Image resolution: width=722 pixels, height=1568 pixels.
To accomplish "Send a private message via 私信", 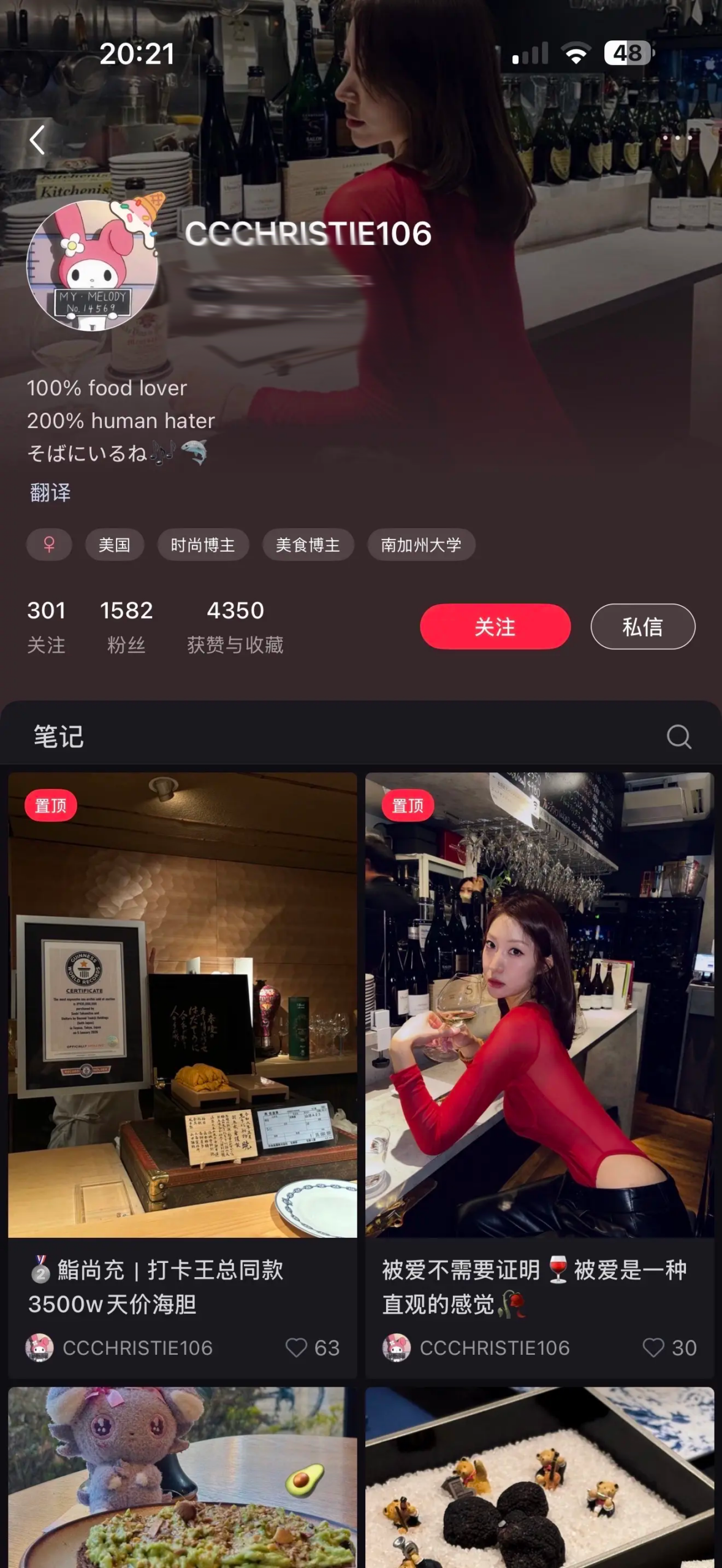I will click(642, 627).
